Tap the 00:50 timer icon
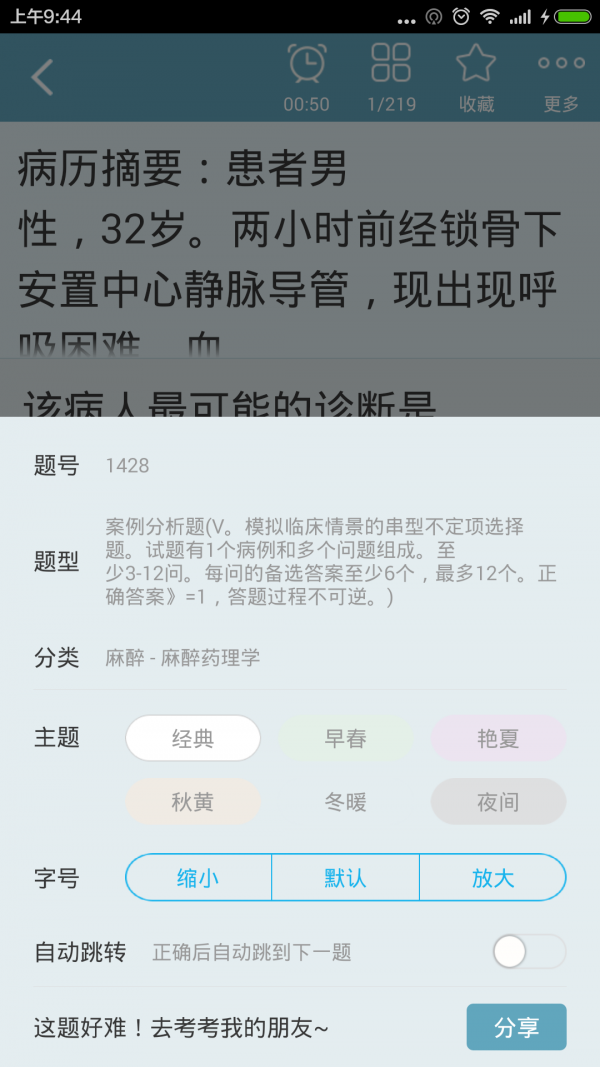 [x=306, y=76]
